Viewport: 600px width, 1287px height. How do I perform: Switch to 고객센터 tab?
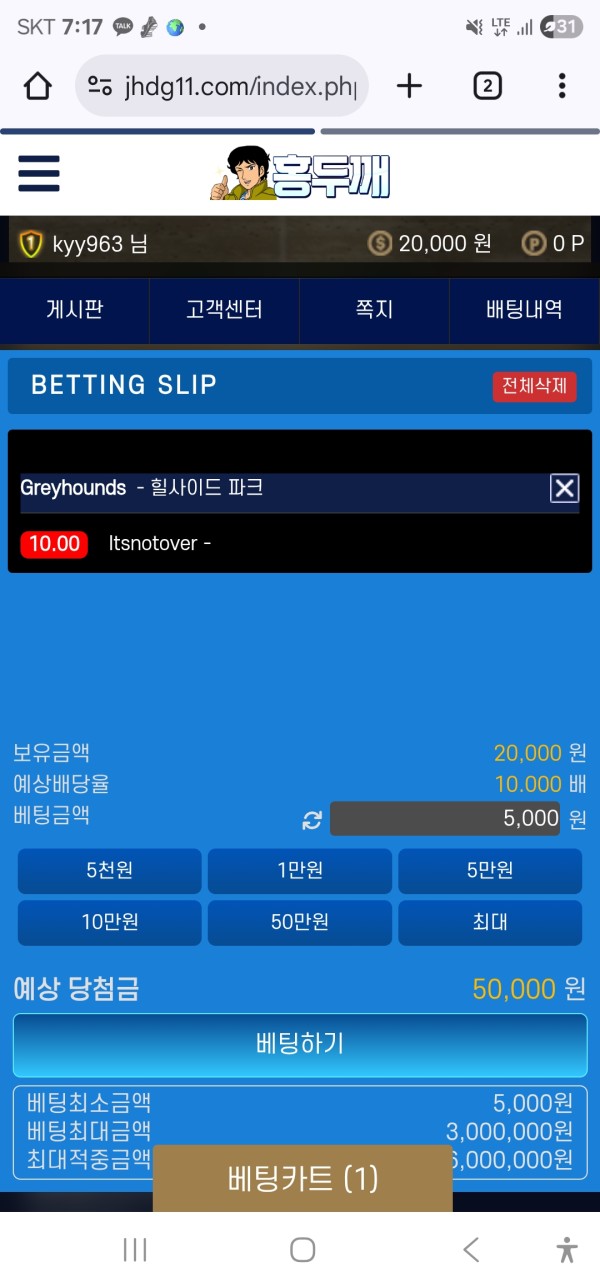(224, 310)
